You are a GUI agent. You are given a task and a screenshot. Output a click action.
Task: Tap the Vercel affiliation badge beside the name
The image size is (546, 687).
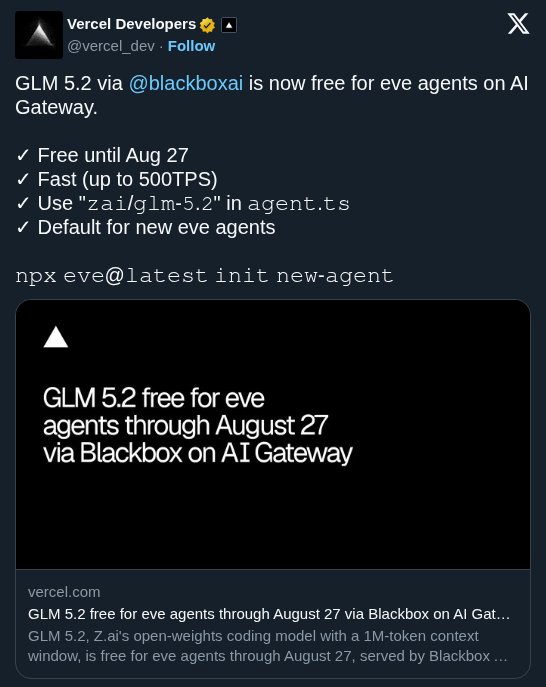click(x=229, y=25)
